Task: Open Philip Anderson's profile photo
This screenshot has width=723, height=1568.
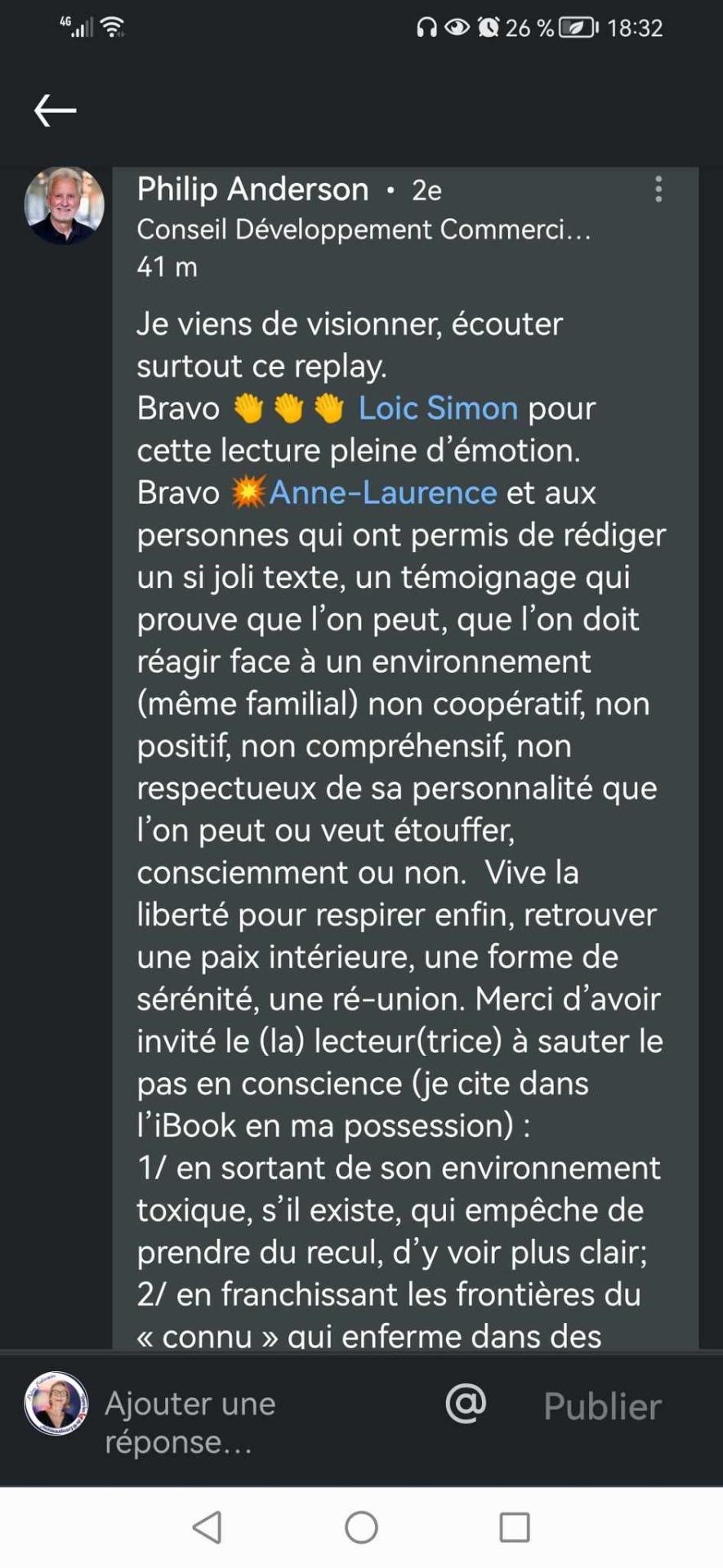Action: [x=65, y=206]
